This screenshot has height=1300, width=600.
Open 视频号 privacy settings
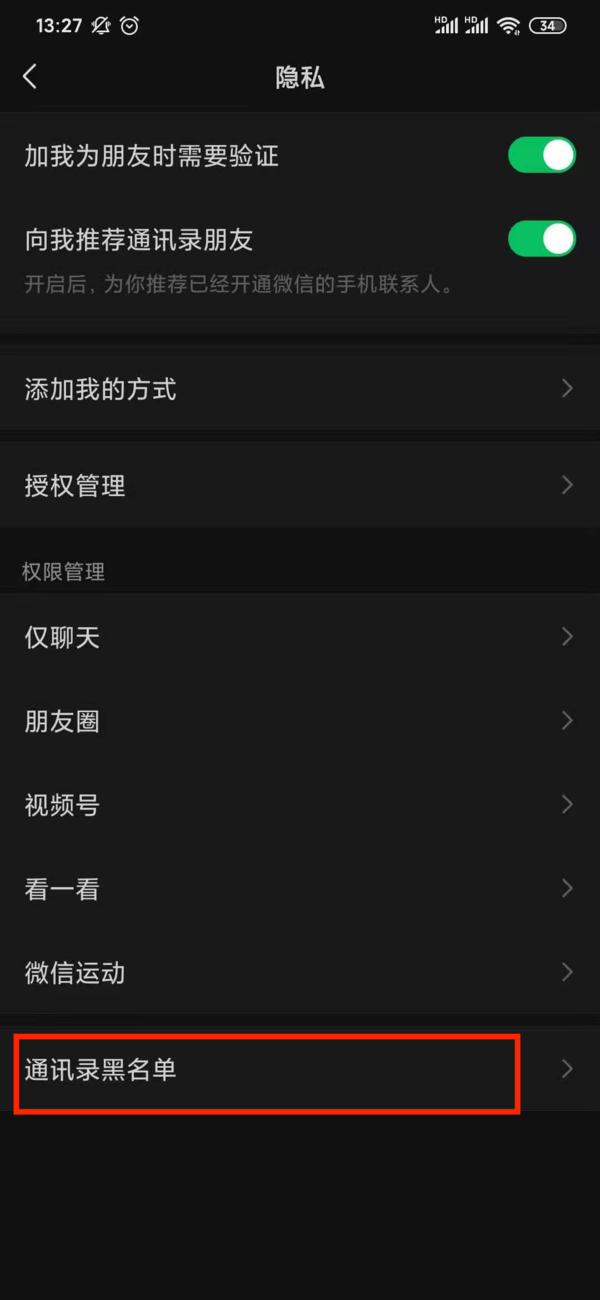tap(300, 805)
